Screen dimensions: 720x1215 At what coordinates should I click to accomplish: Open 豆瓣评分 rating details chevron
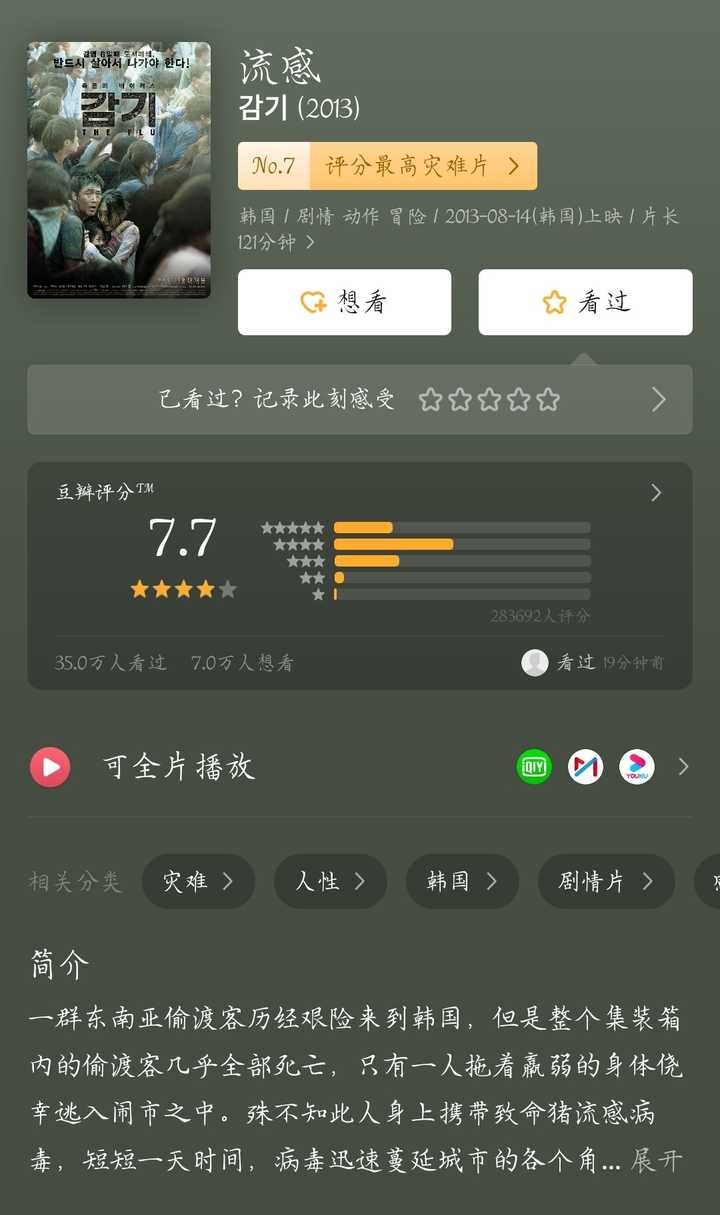pos(656,492)
